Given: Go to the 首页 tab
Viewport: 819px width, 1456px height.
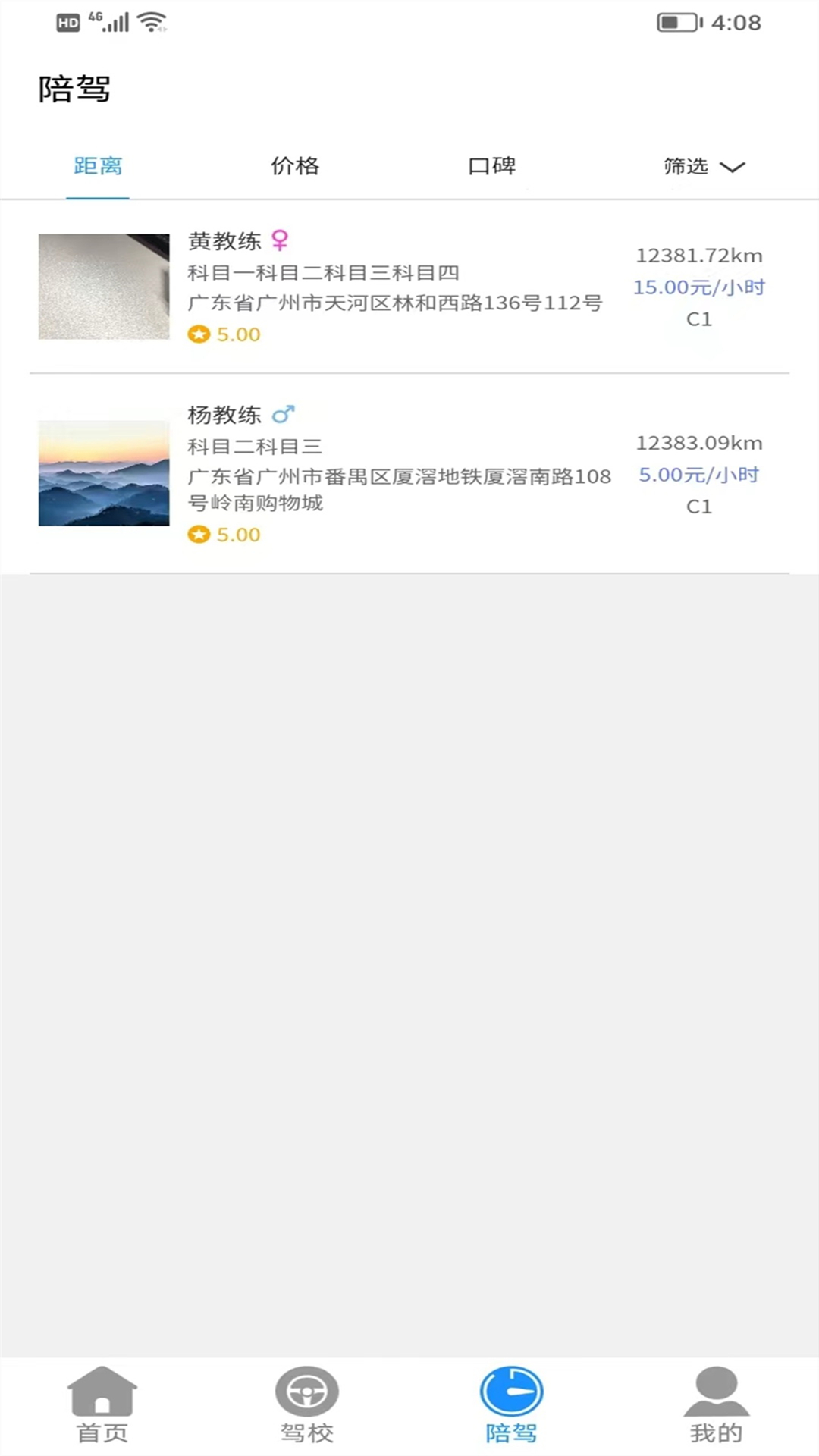Looking at the screenshot, I should pos(102,1405).
